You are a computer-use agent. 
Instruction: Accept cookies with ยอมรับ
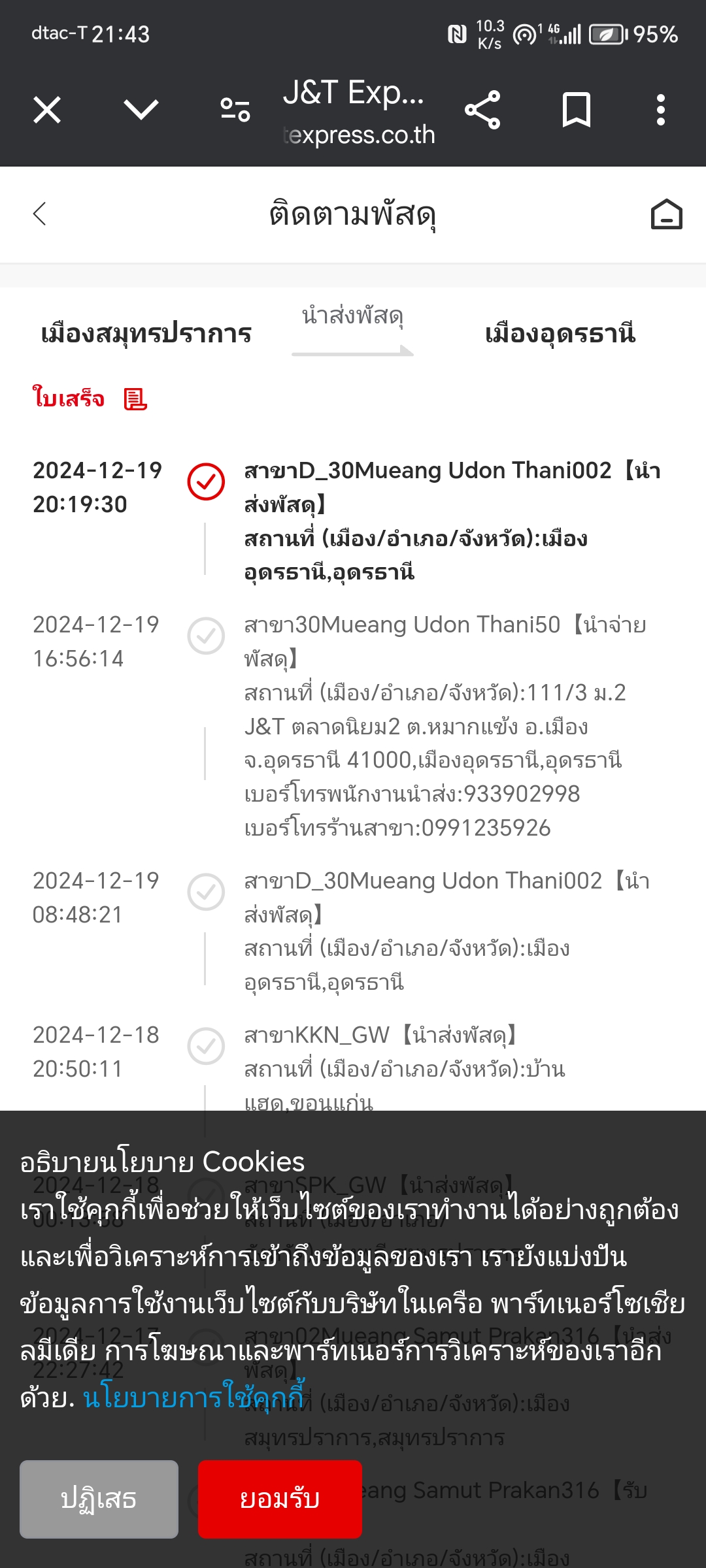click(280, 1499)
